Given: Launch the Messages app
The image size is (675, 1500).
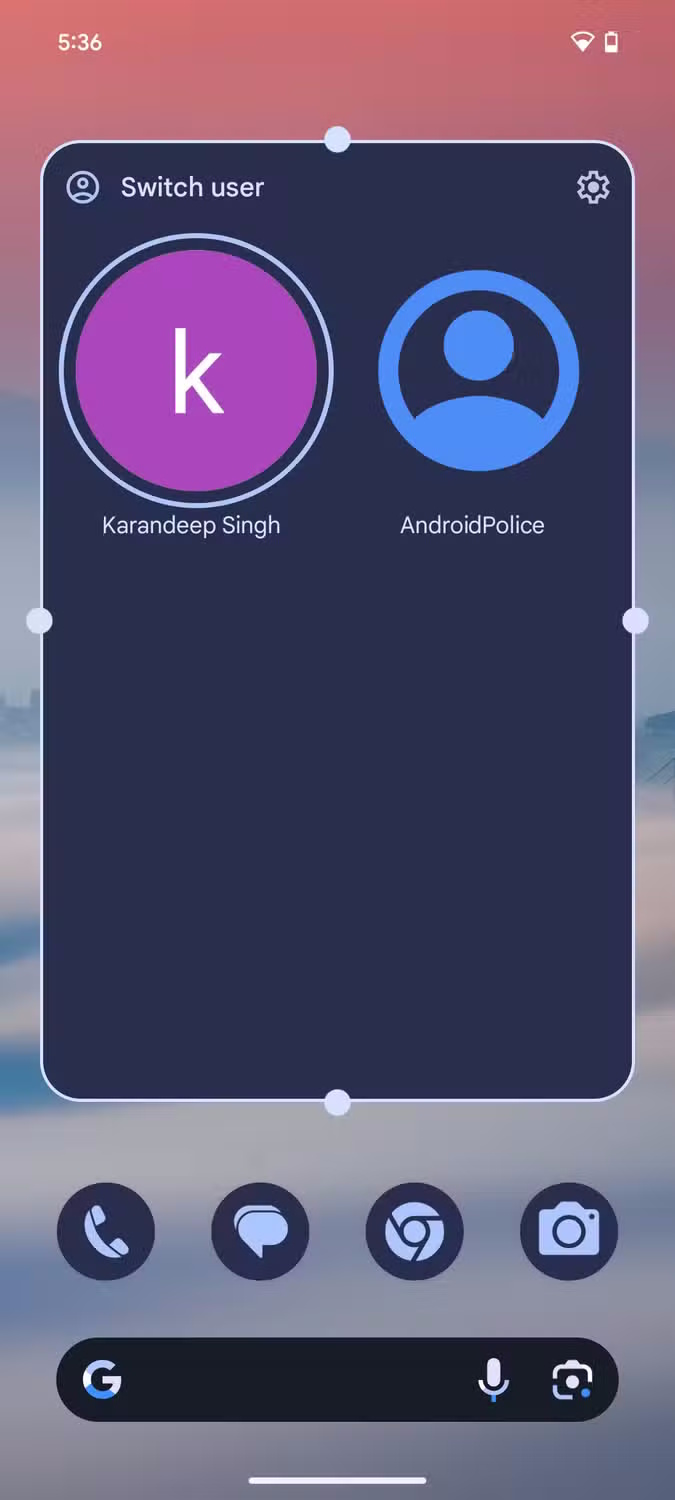Looking at the screenshot, I should pyautogui.click(x=260, y=1231).
